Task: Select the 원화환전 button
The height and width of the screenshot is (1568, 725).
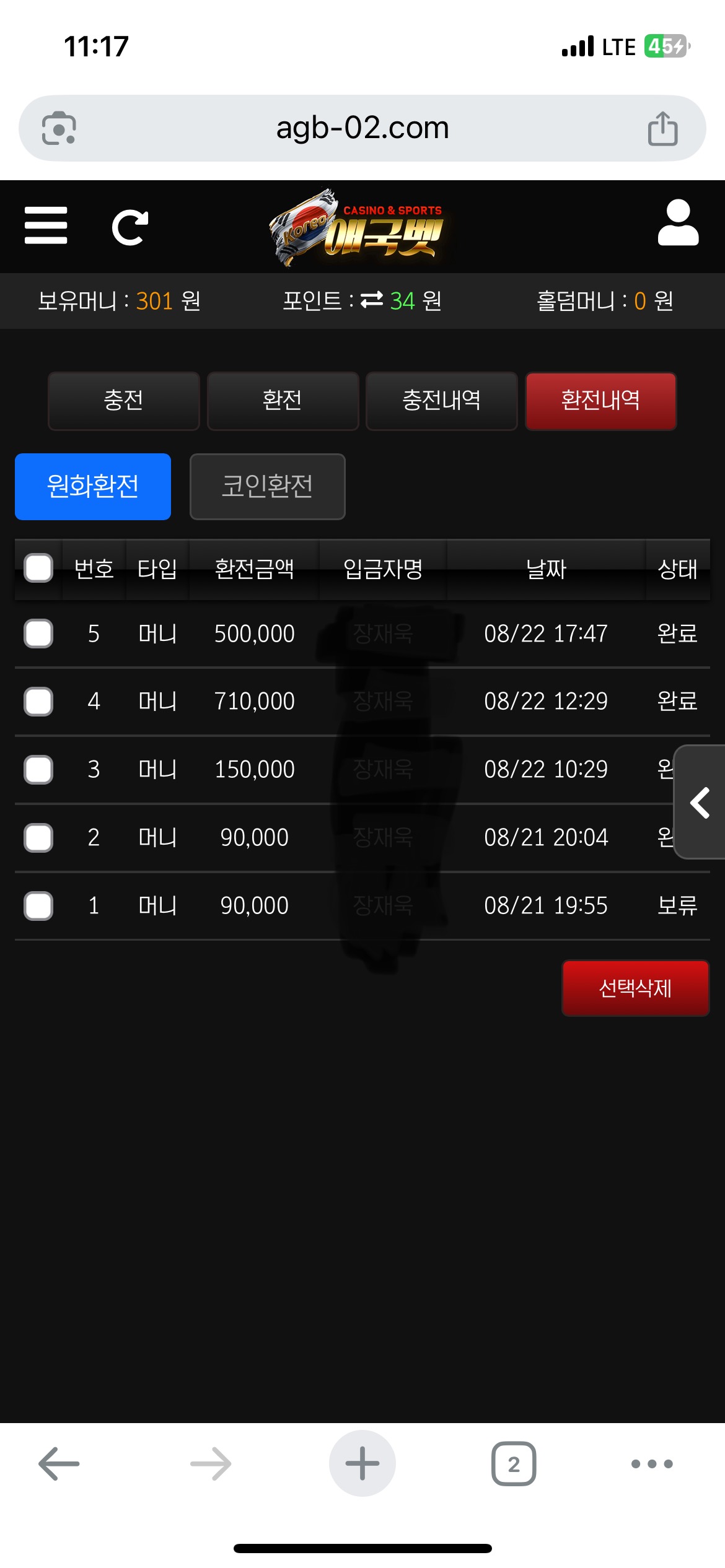Action: click(93, 487)
